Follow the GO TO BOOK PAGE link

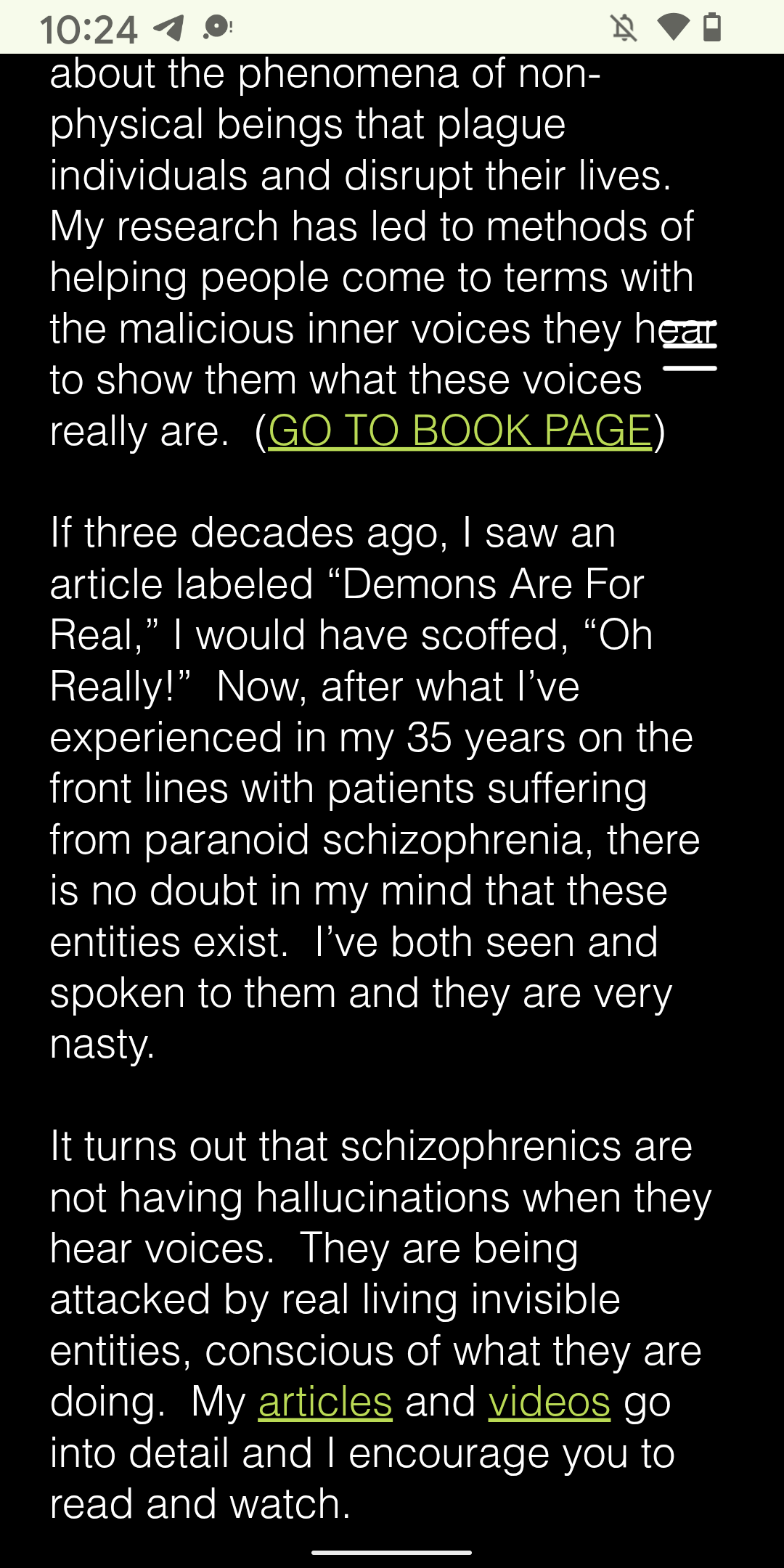460,430
